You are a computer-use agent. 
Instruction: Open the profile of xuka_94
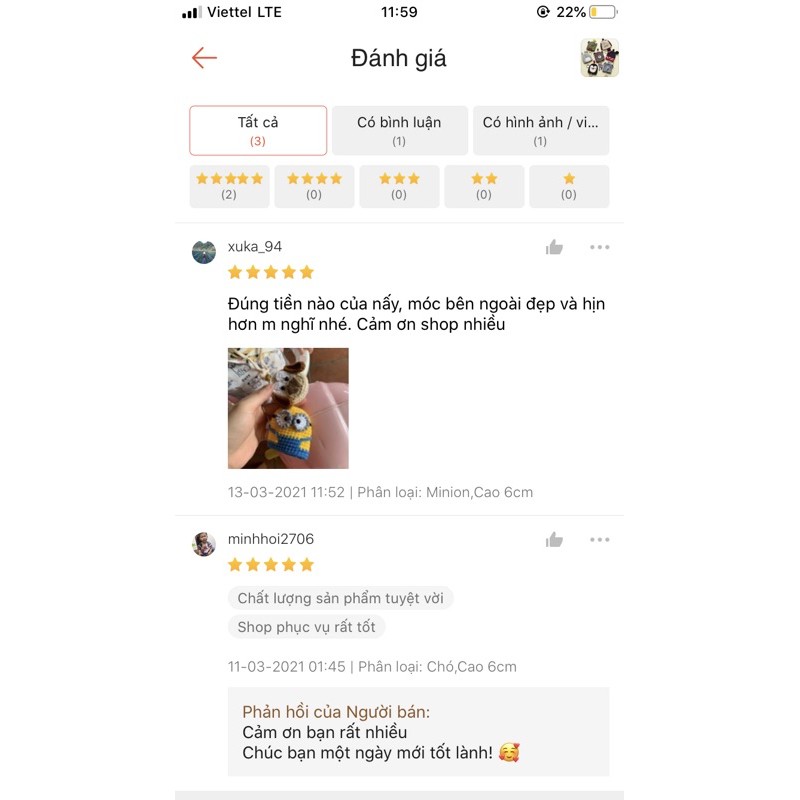(204, 251)
